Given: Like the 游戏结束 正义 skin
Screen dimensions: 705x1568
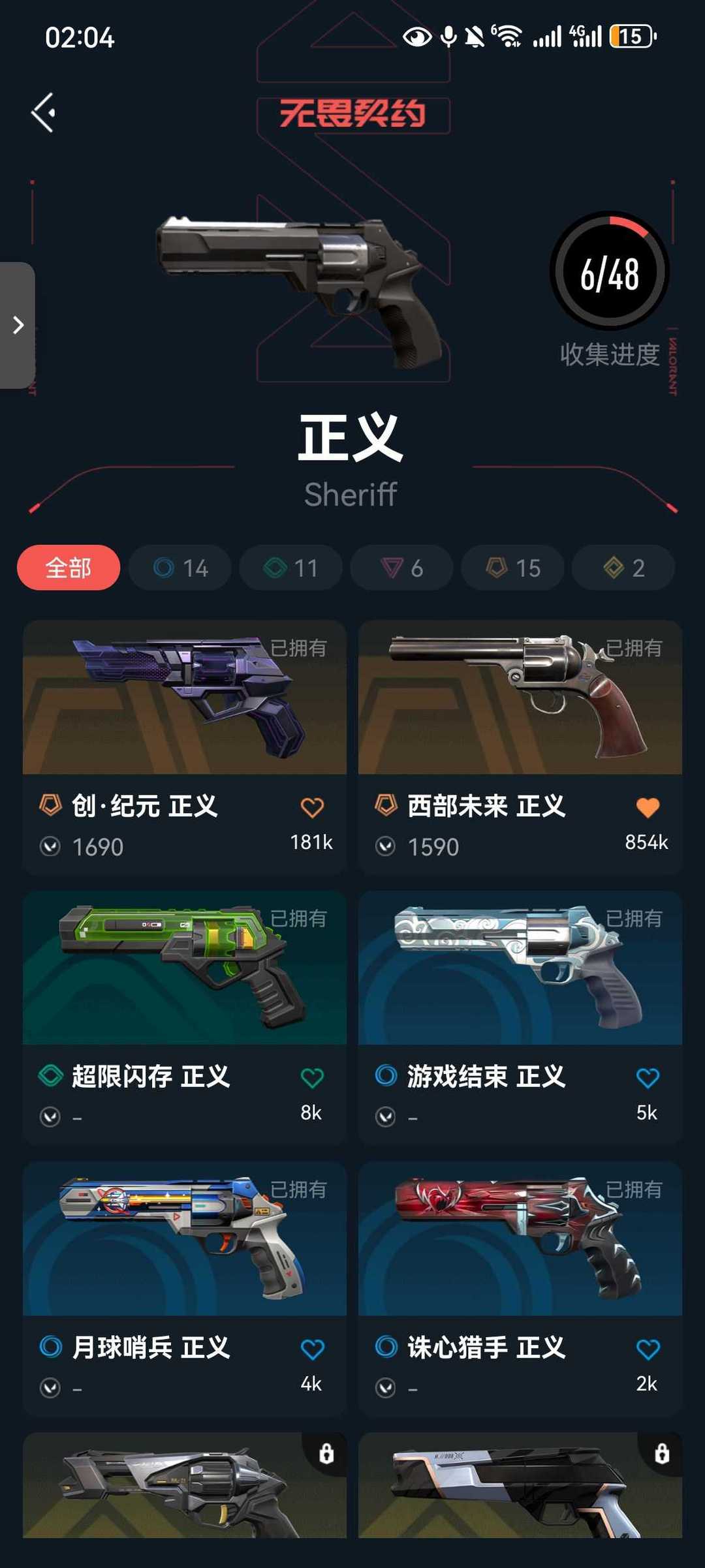Looking at the screenshot, I should pos(648,1078).
